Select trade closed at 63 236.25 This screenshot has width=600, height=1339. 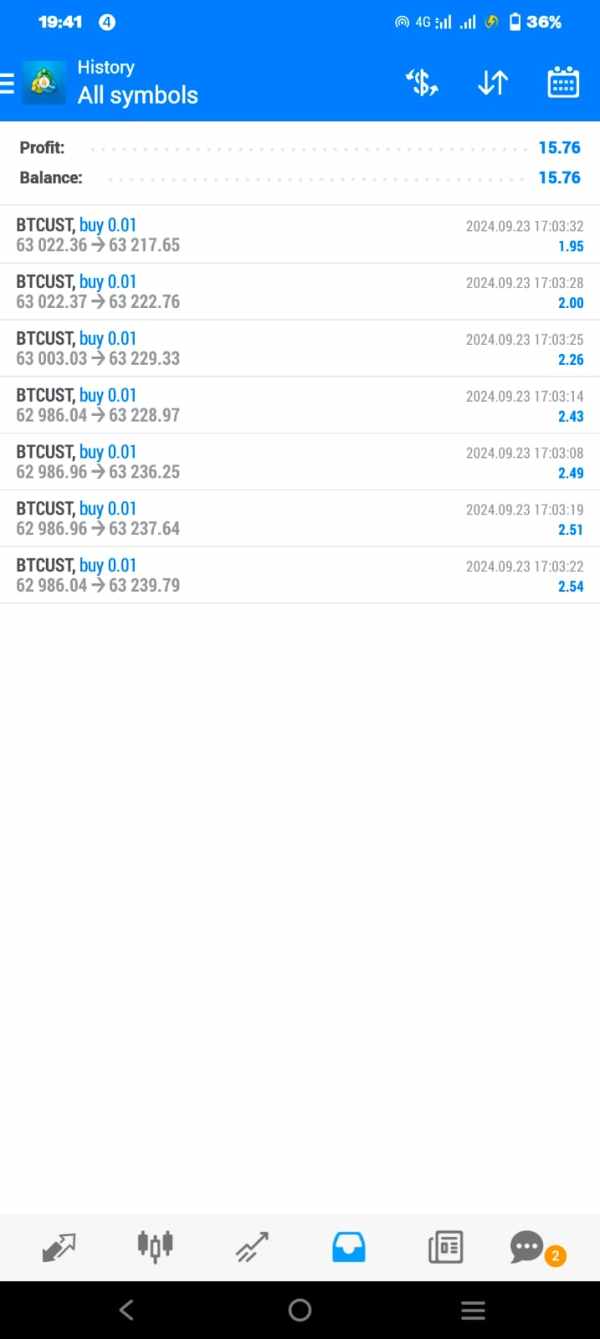tap(300, 462)
